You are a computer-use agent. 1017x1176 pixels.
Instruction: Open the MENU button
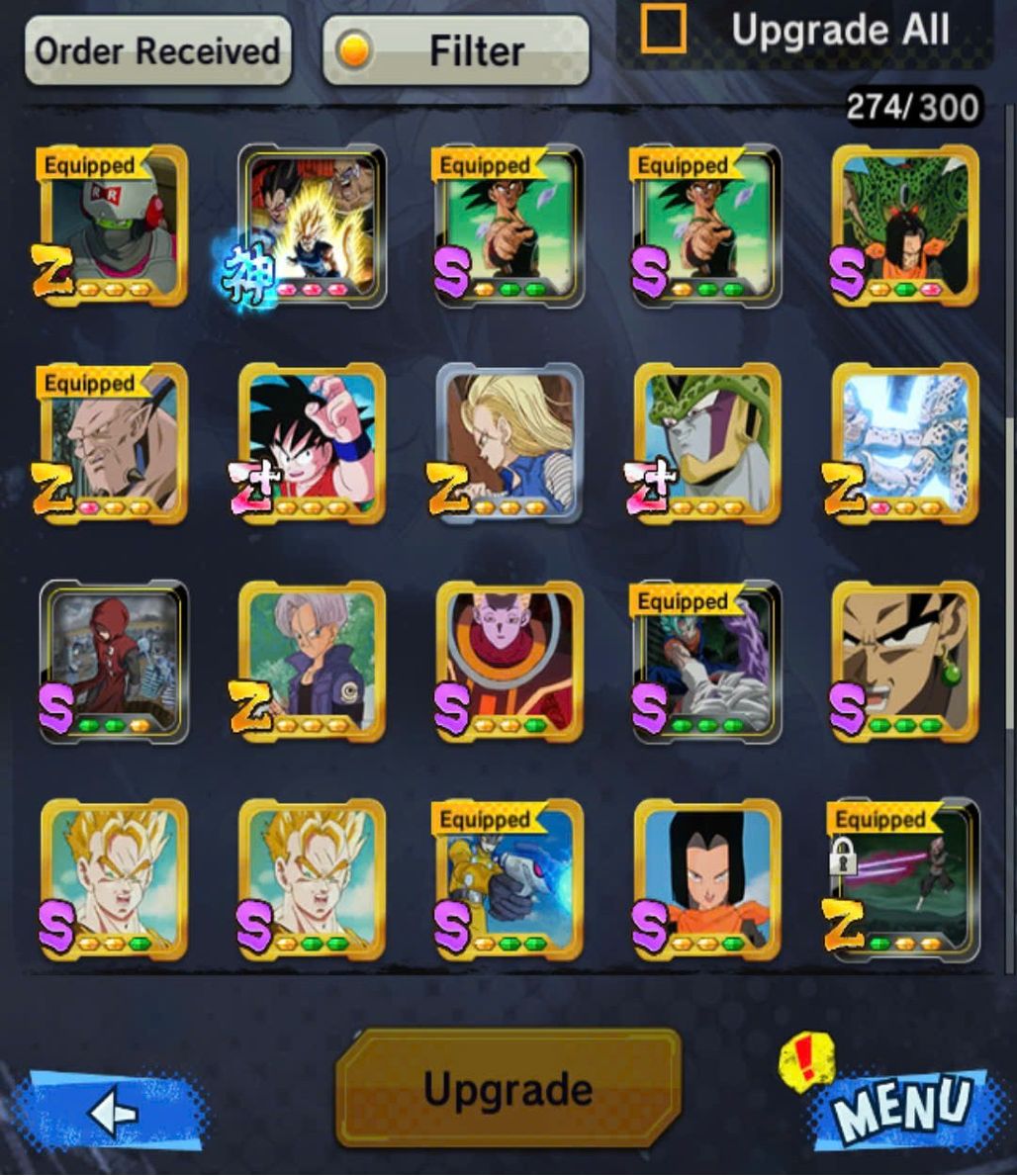coord(900,1108)
